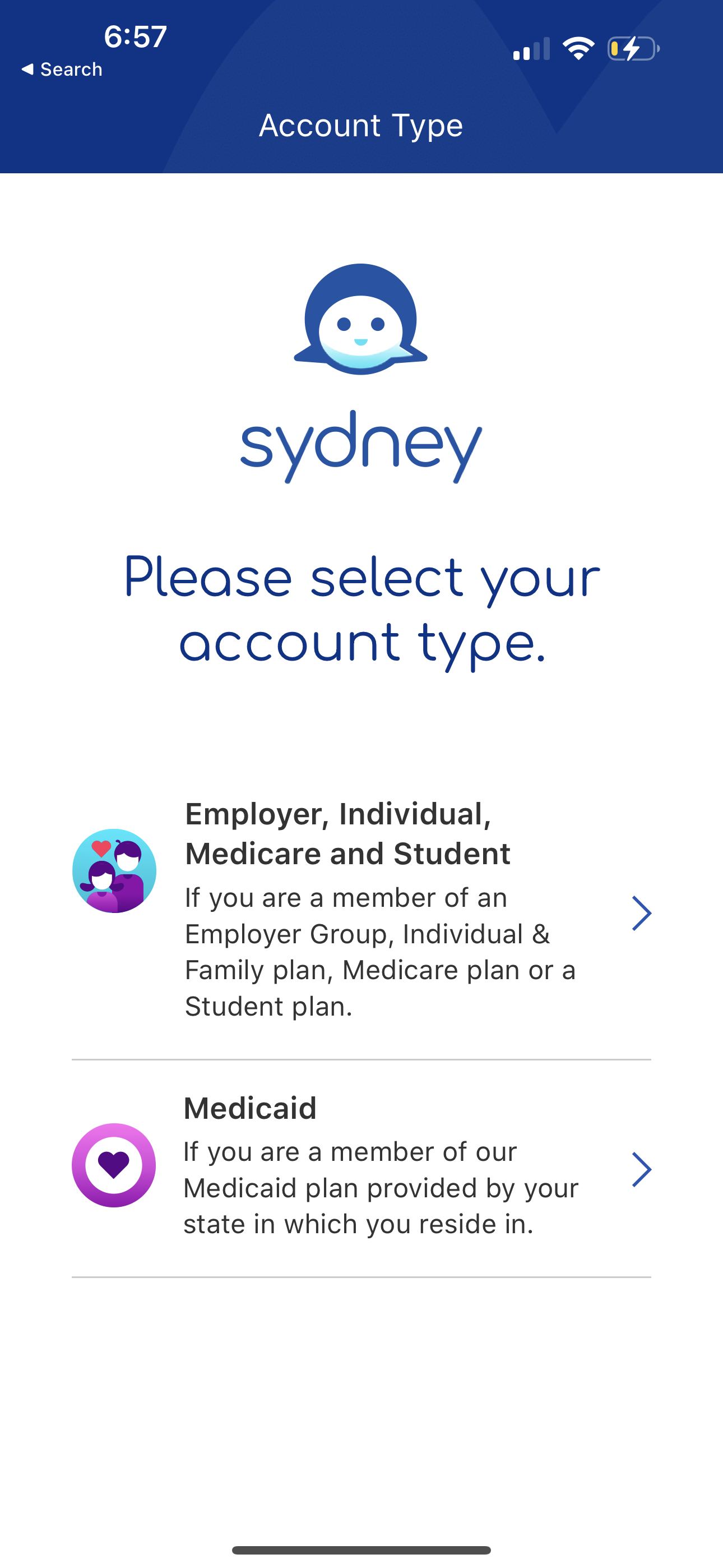Tap the cellular signal indicator
This screenshot has width=723, height=1568.
[x=532, y=49]
